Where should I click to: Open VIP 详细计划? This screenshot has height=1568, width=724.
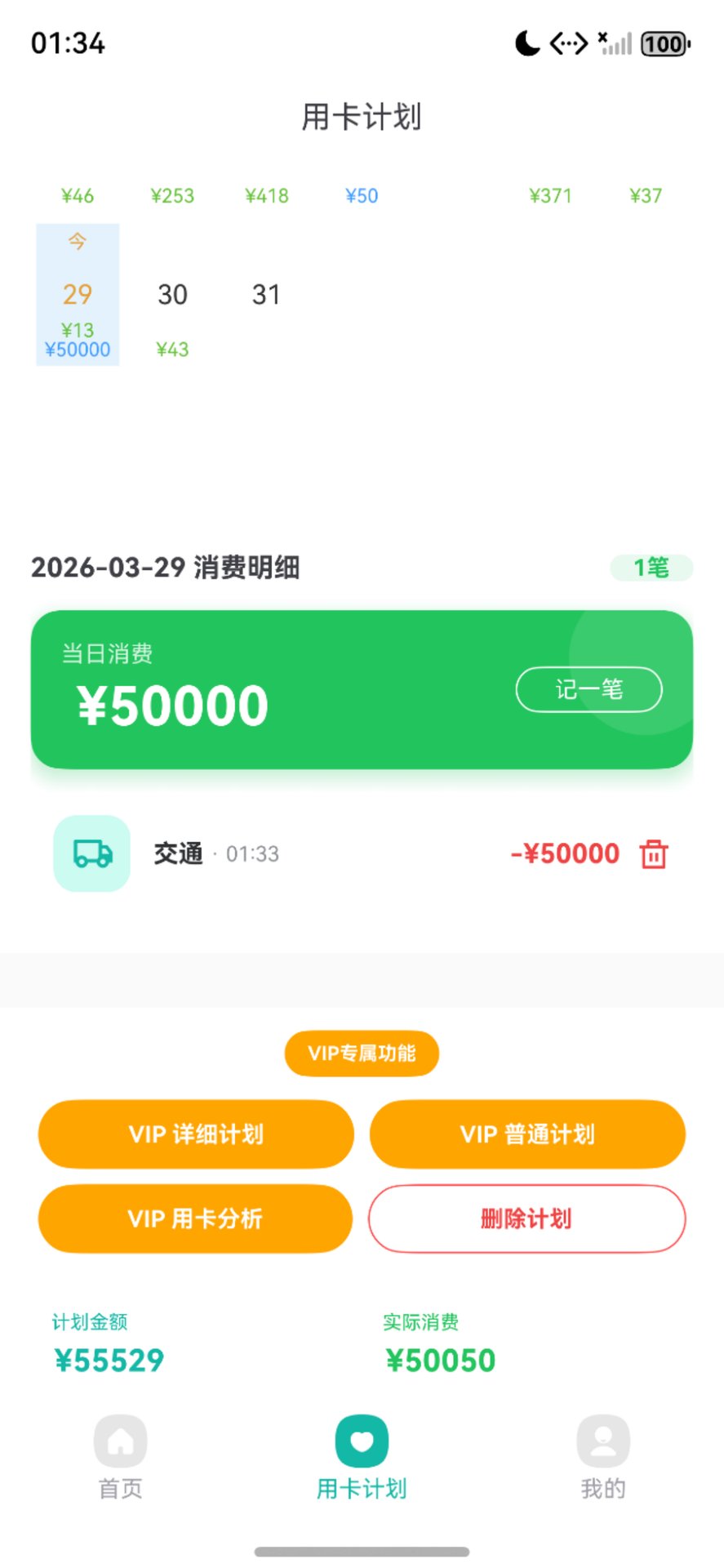point(196,1134)
